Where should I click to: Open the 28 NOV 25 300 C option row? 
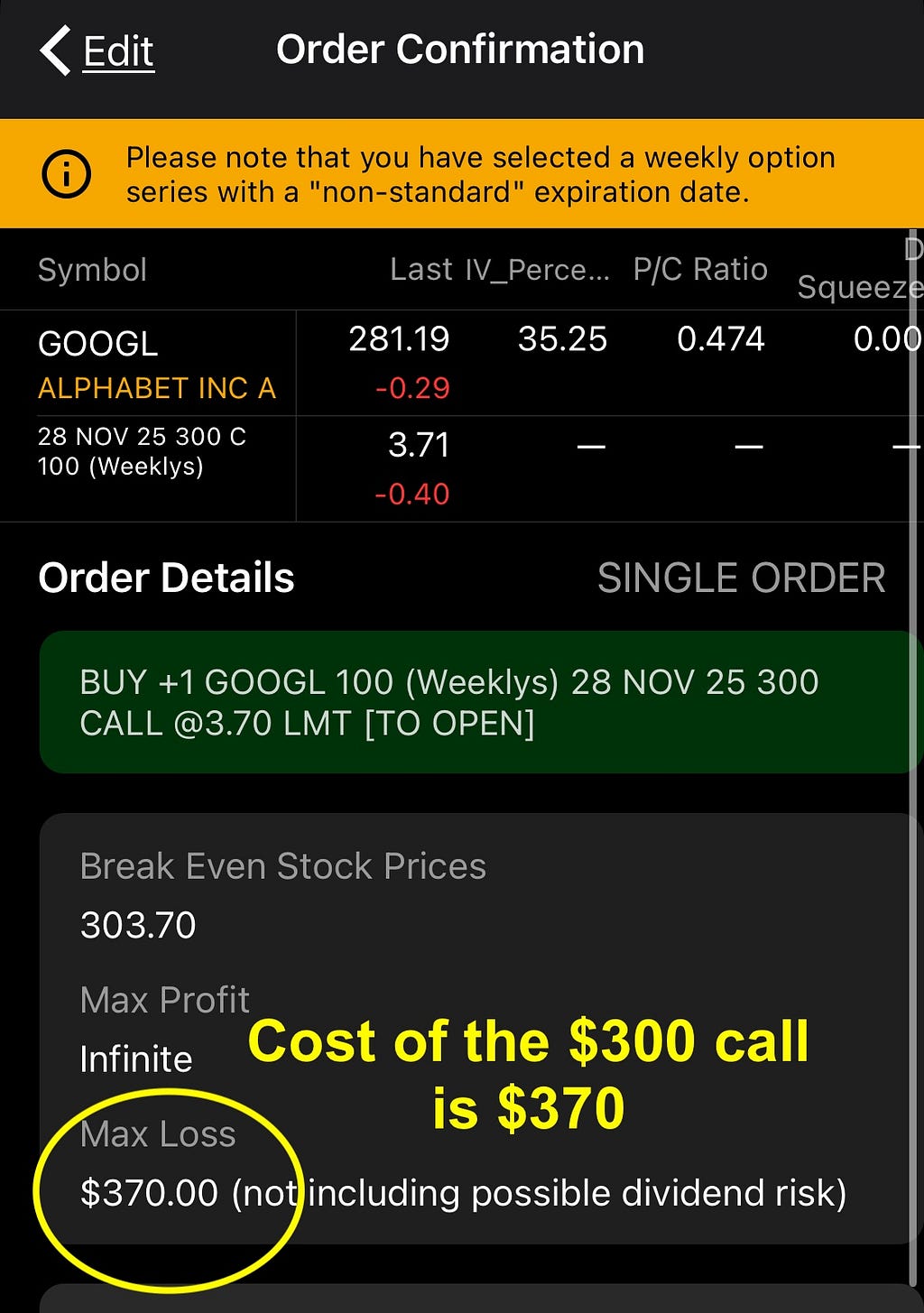(462, 469)
